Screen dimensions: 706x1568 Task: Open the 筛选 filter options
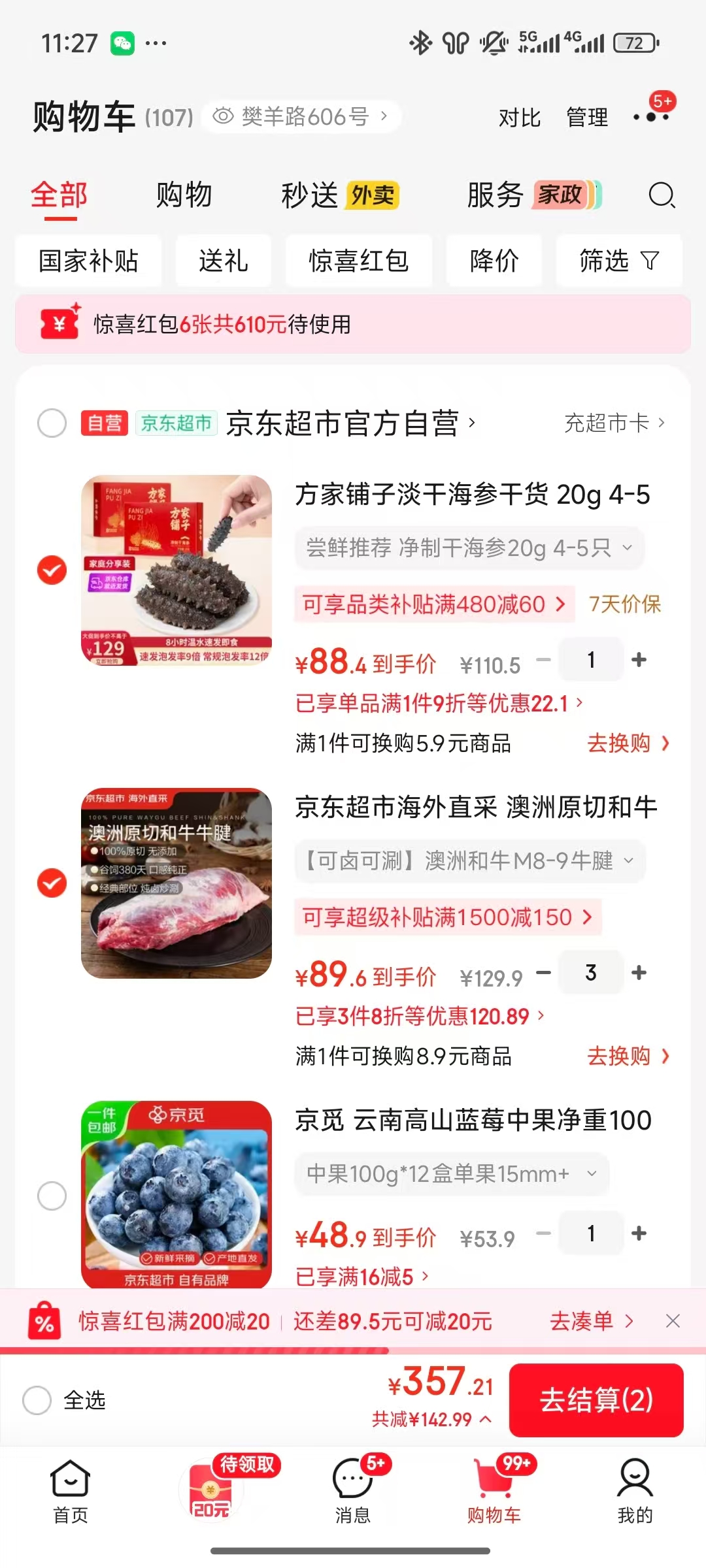(x=618, y=261)
